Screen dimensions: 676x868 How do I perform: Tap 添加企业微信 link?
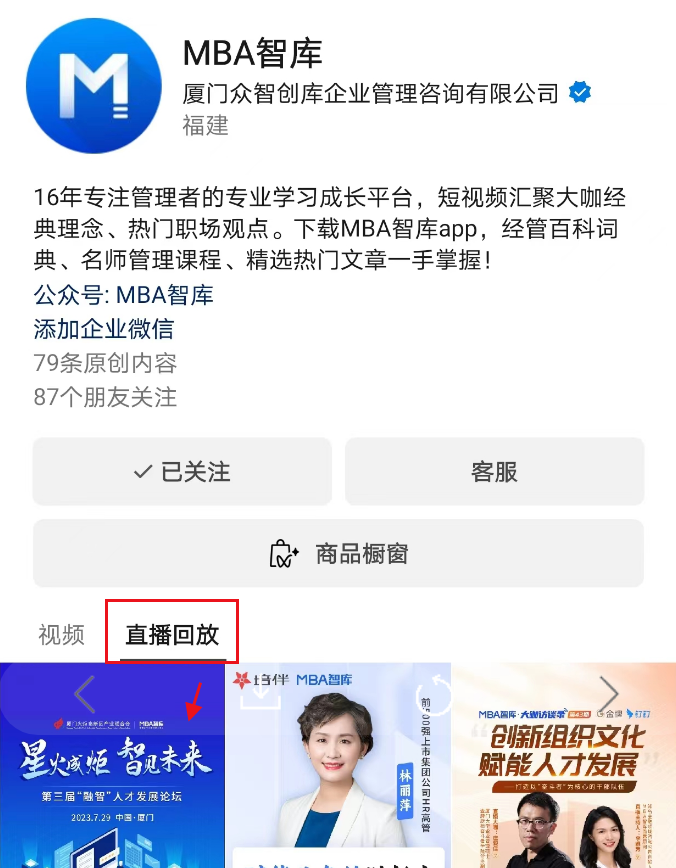click(103, 328)
